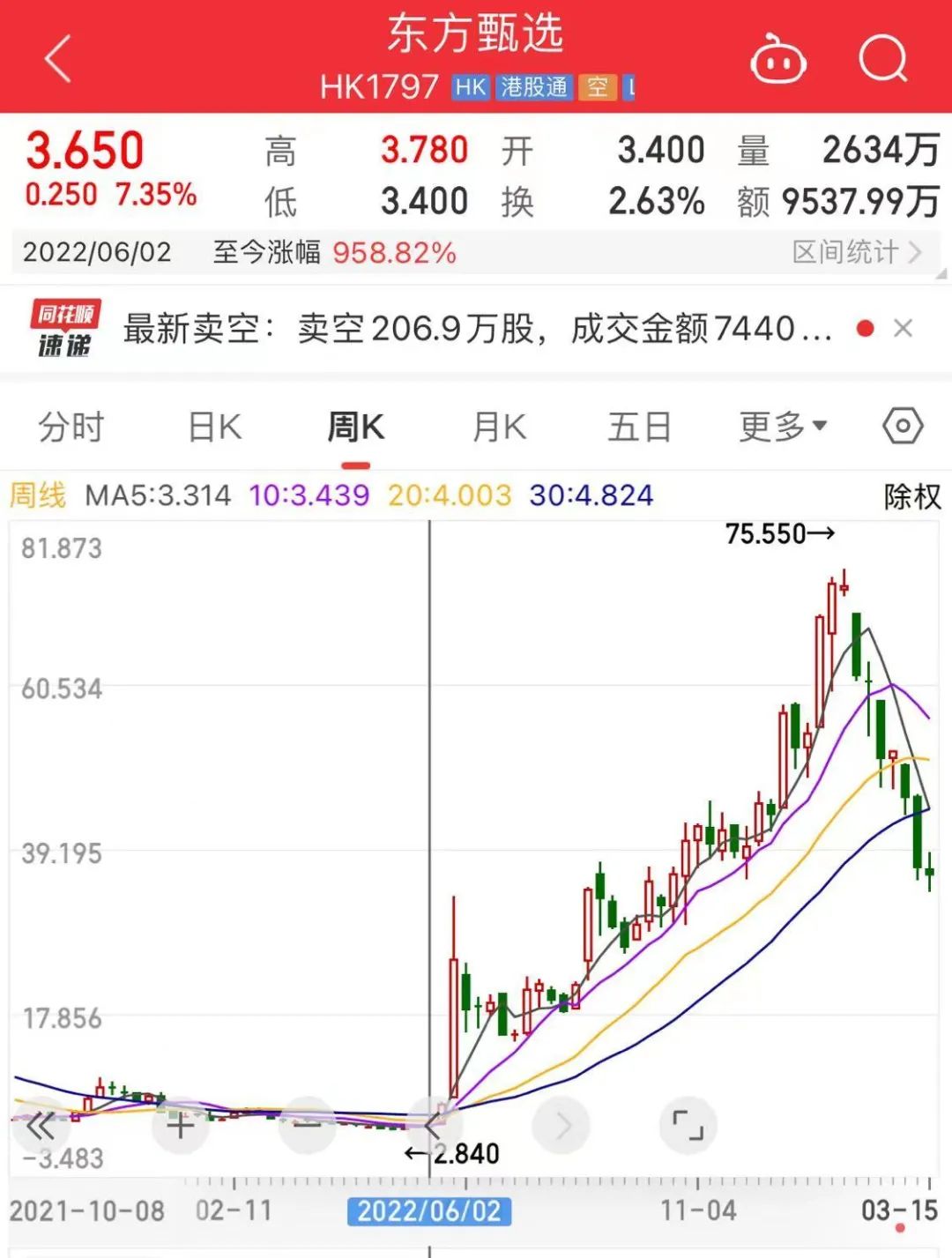The image size is (952, 1258).
Task: Open chart settings hexagon icon
Action: [x=903, y=427]
